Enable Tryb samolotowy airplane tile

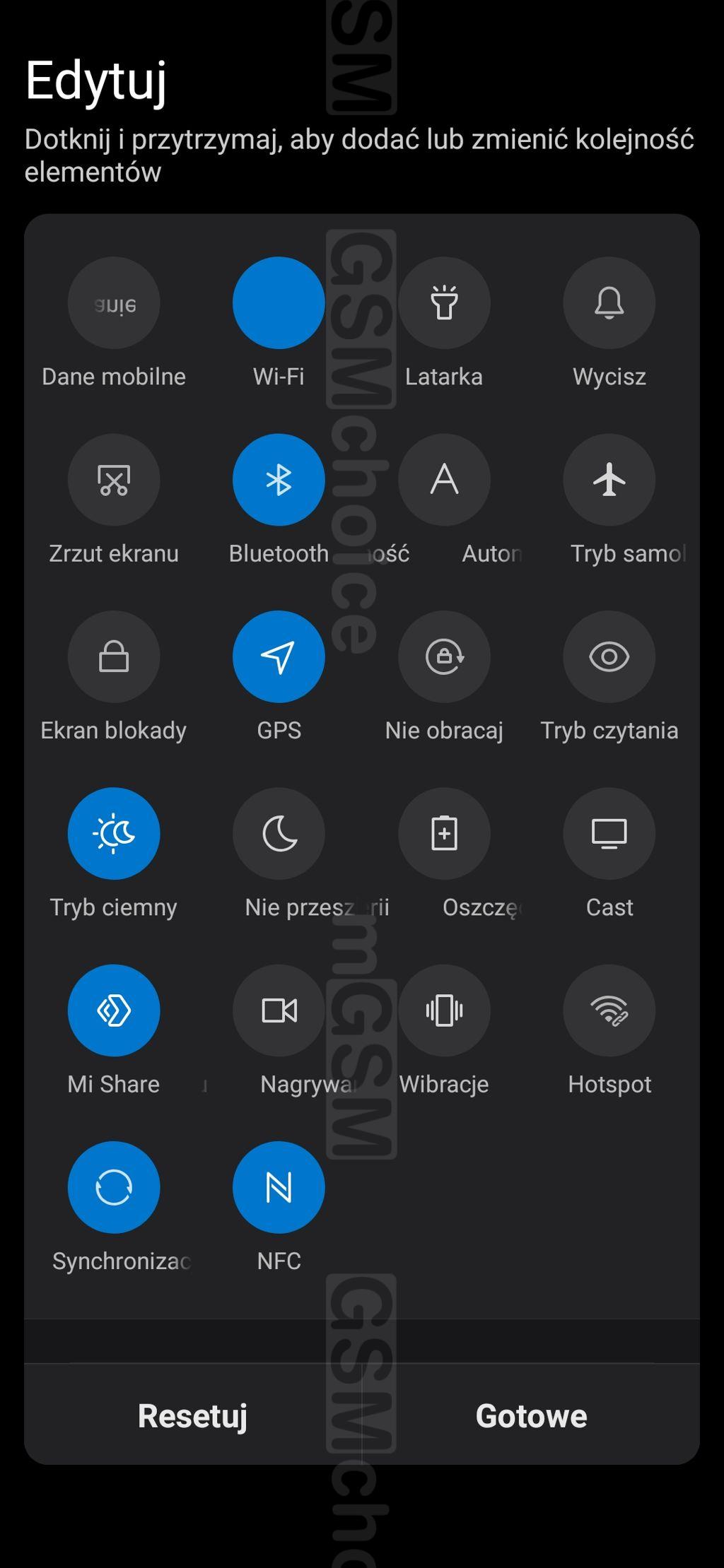tap(609, 480)
